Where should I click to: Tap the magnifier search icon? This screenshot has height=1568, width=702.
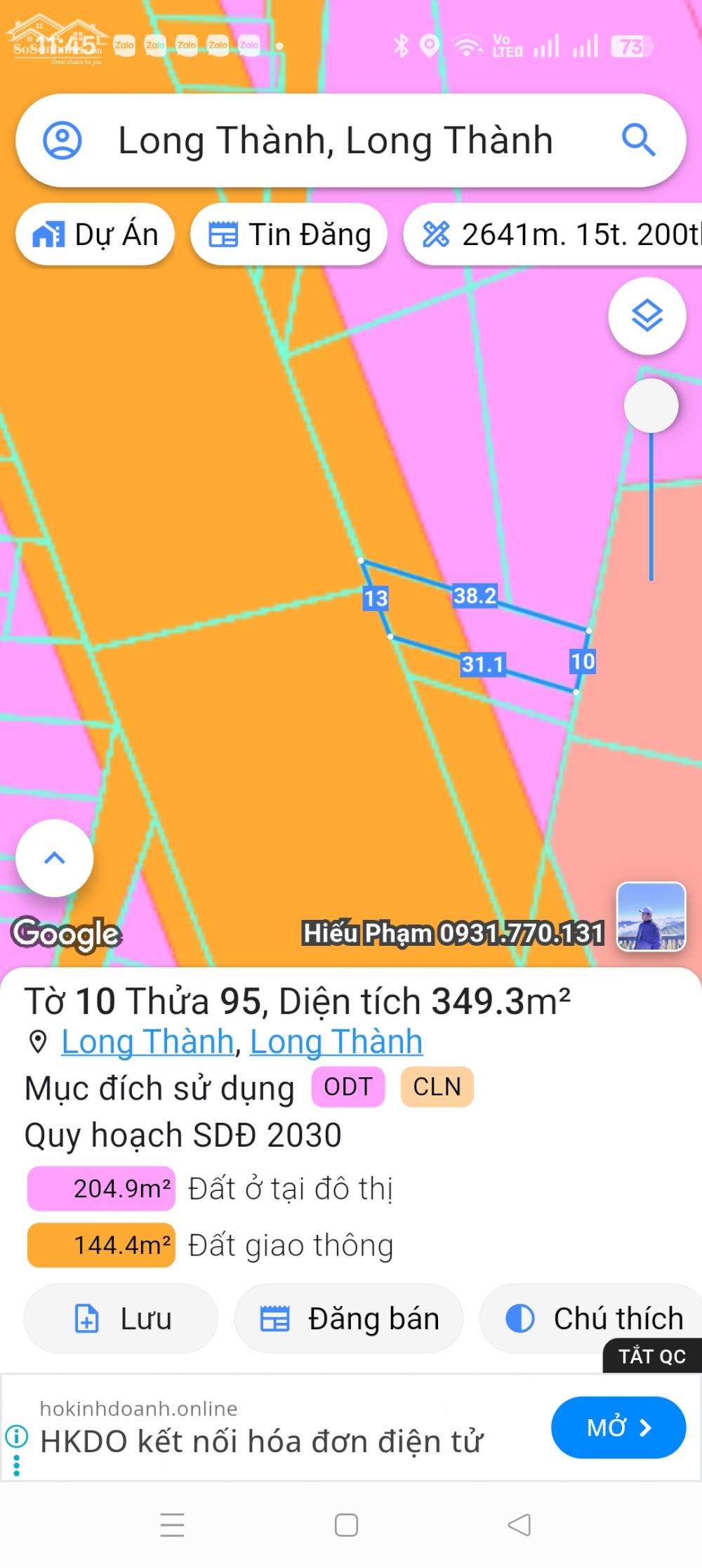[x=640, y=139]
